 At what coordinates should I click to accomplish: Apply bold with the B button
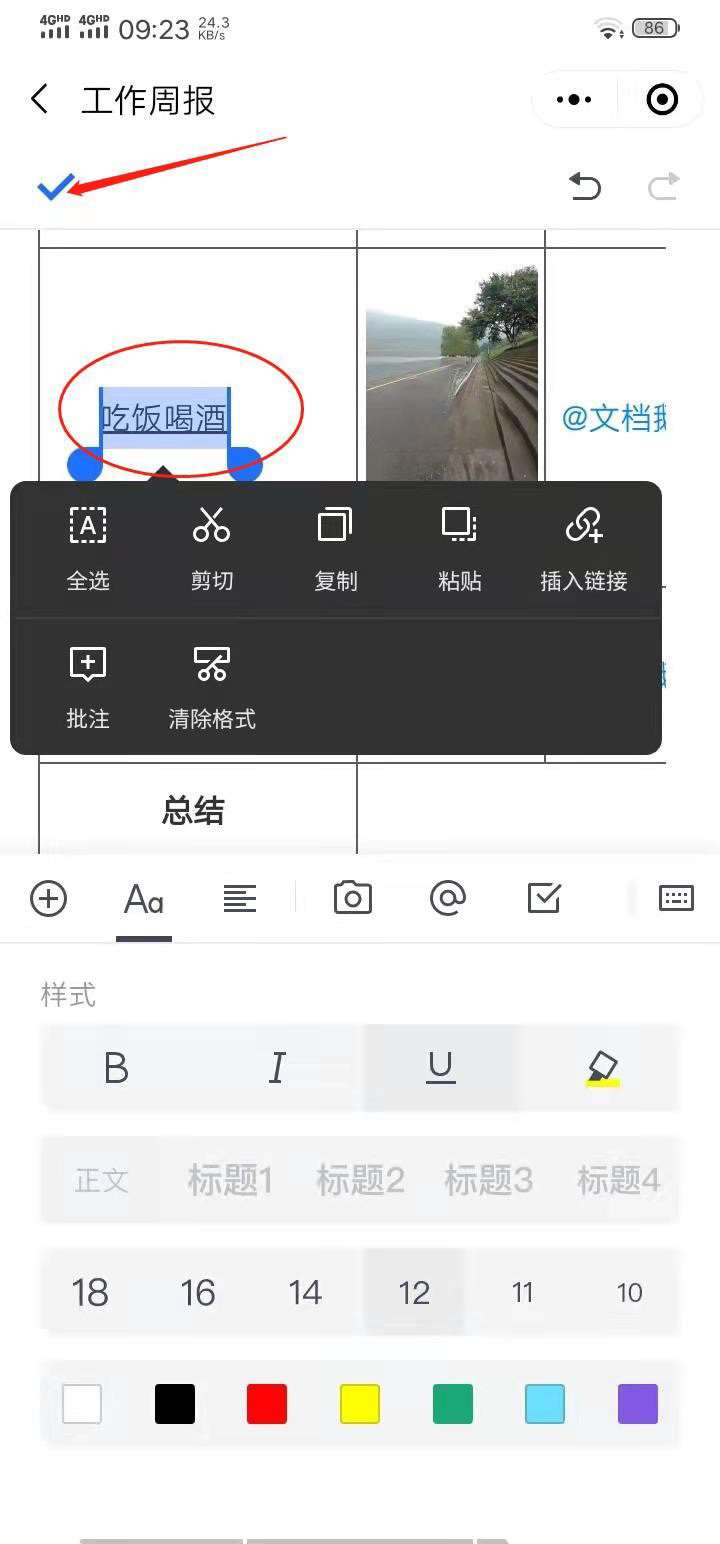[x=117, y=1068]
